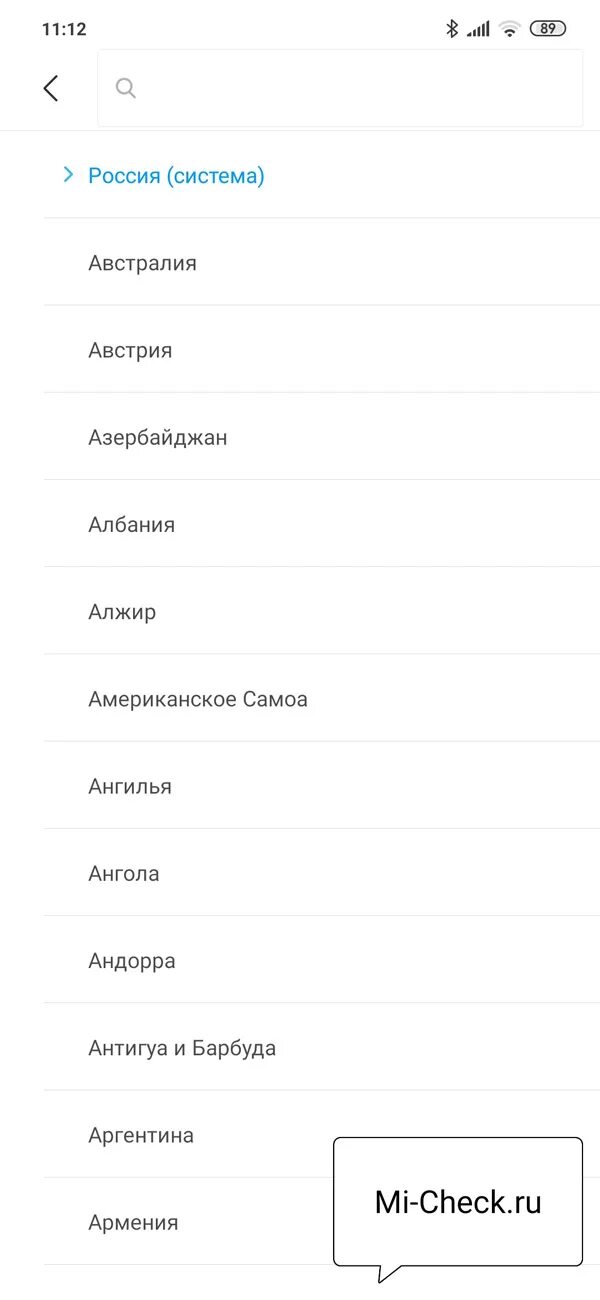Select Россия (система) region
Viewport: 600px width, 1300px height.
coord(176,176)
